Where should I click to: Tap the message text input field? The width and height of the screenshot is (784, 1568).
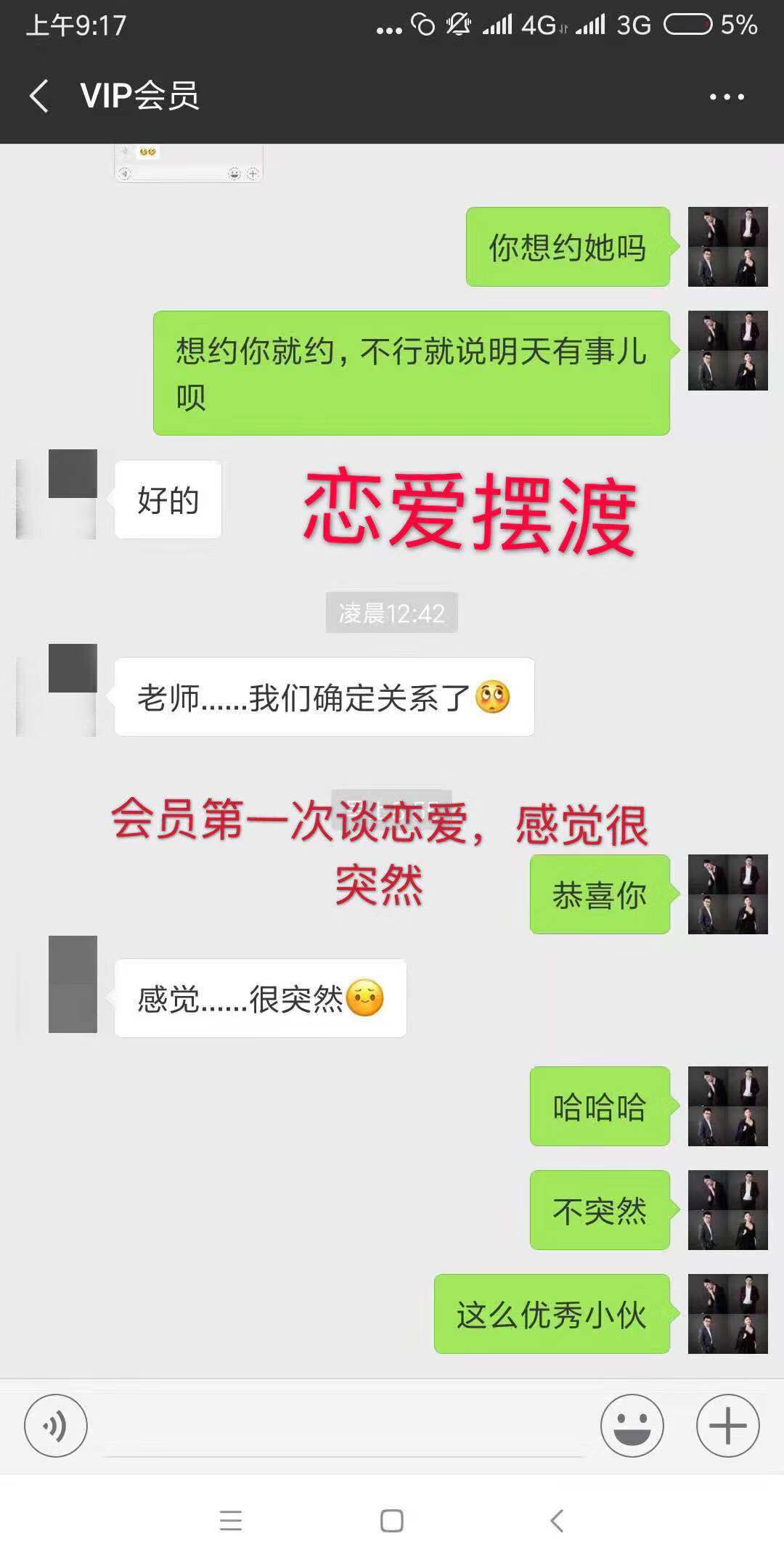(x=344, y=1427)
